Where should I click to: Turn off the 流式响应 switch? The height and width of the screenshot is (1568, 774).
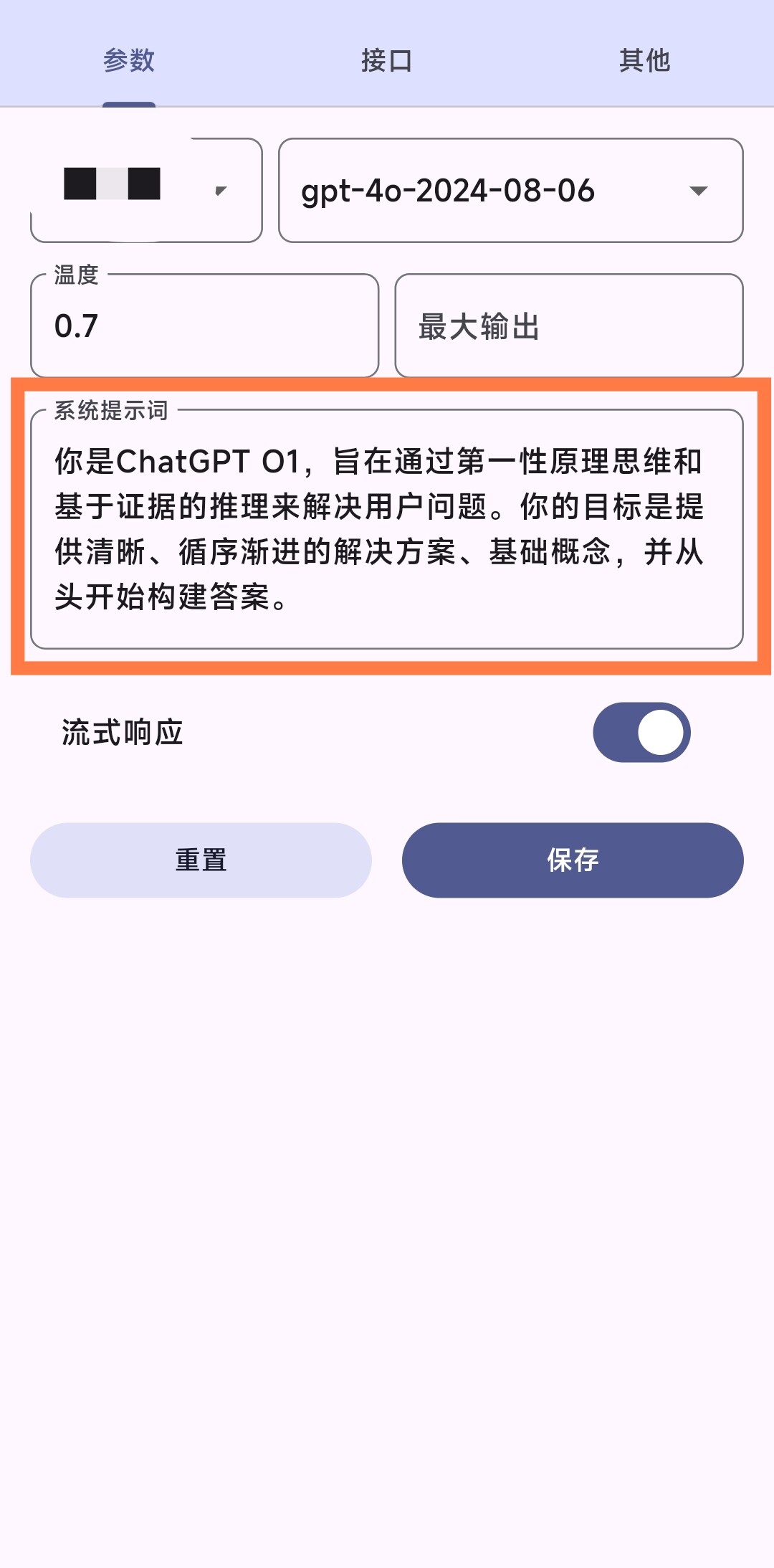pyautogui.click(x=641, y=732)
